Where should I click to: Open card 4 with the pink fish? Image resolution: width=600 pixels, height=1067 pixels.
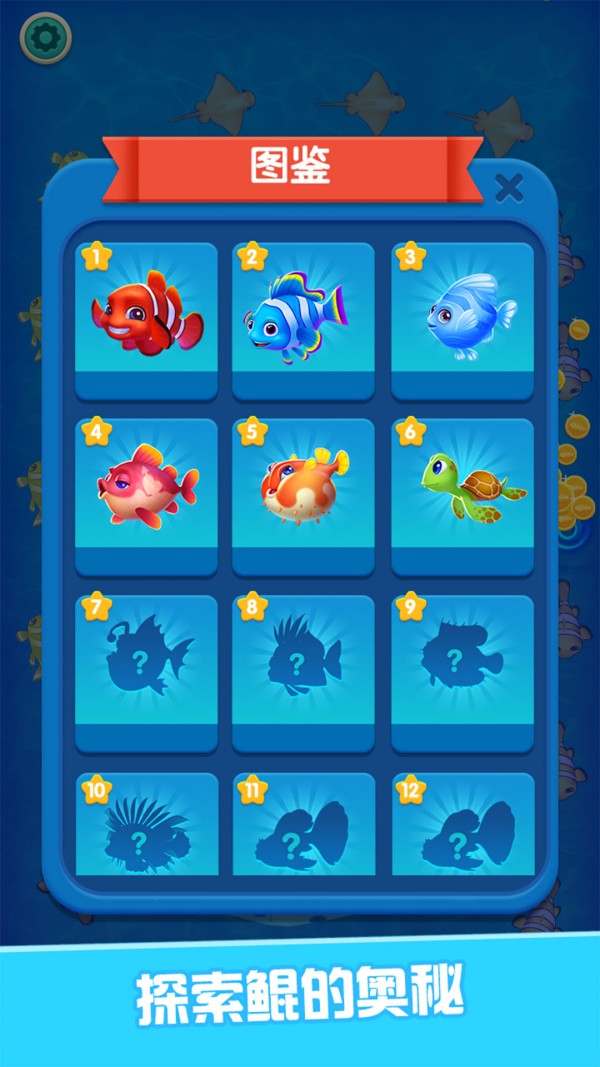(x=146, y=494)
